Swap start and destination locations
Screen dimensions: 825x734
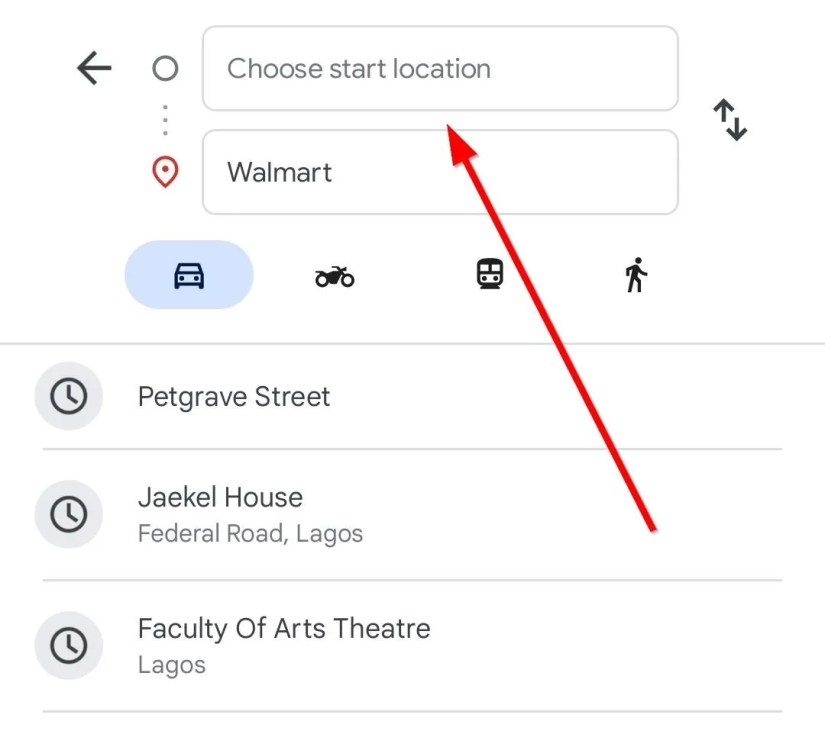730,120
